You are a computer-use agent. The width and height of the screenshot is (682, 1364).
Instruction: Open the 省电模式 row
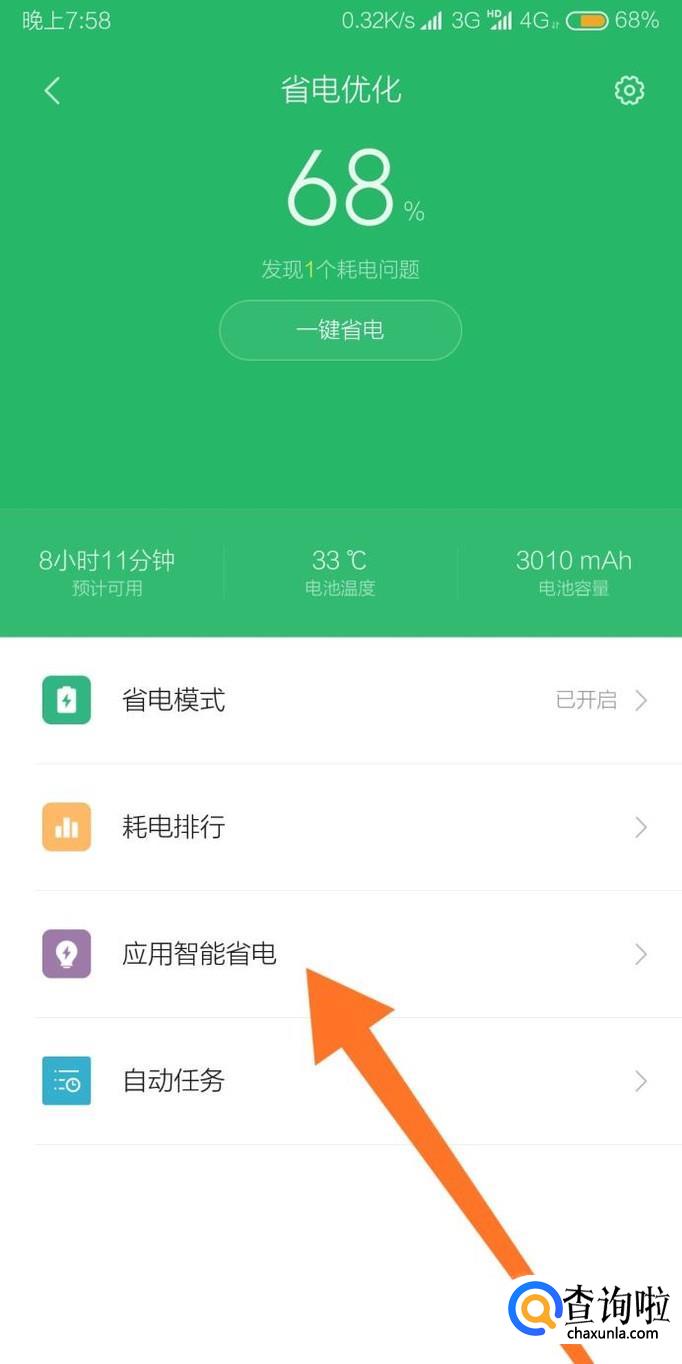[341, 700]
